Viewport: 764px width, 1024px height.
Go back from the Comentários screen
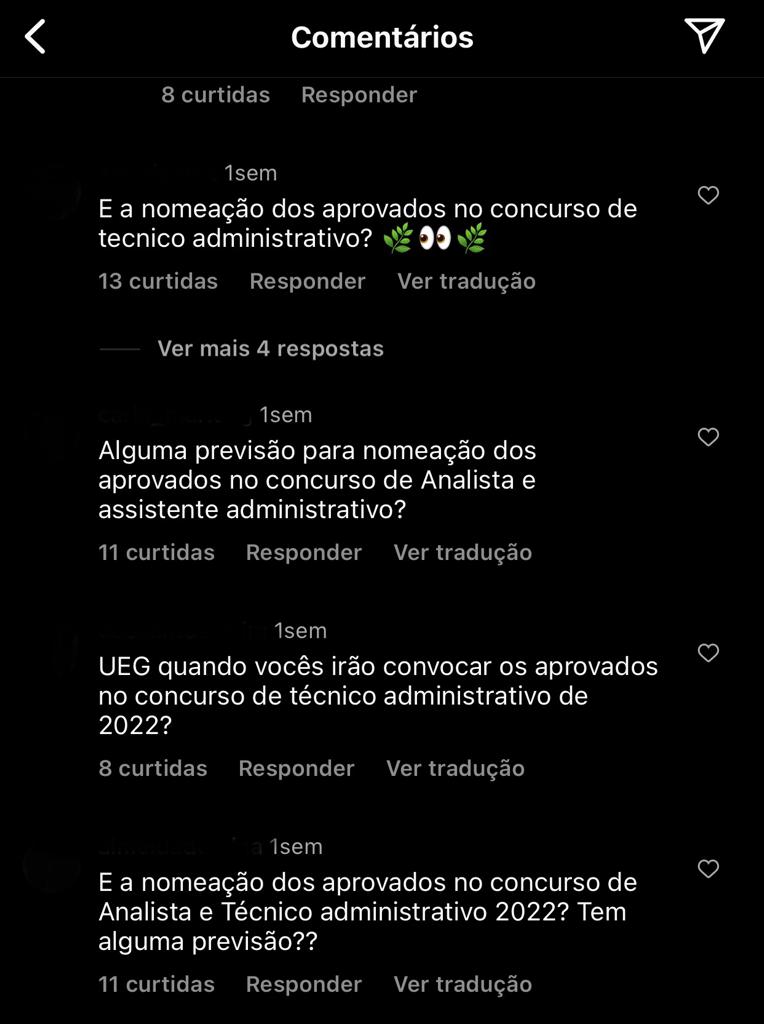click(35, 38)
